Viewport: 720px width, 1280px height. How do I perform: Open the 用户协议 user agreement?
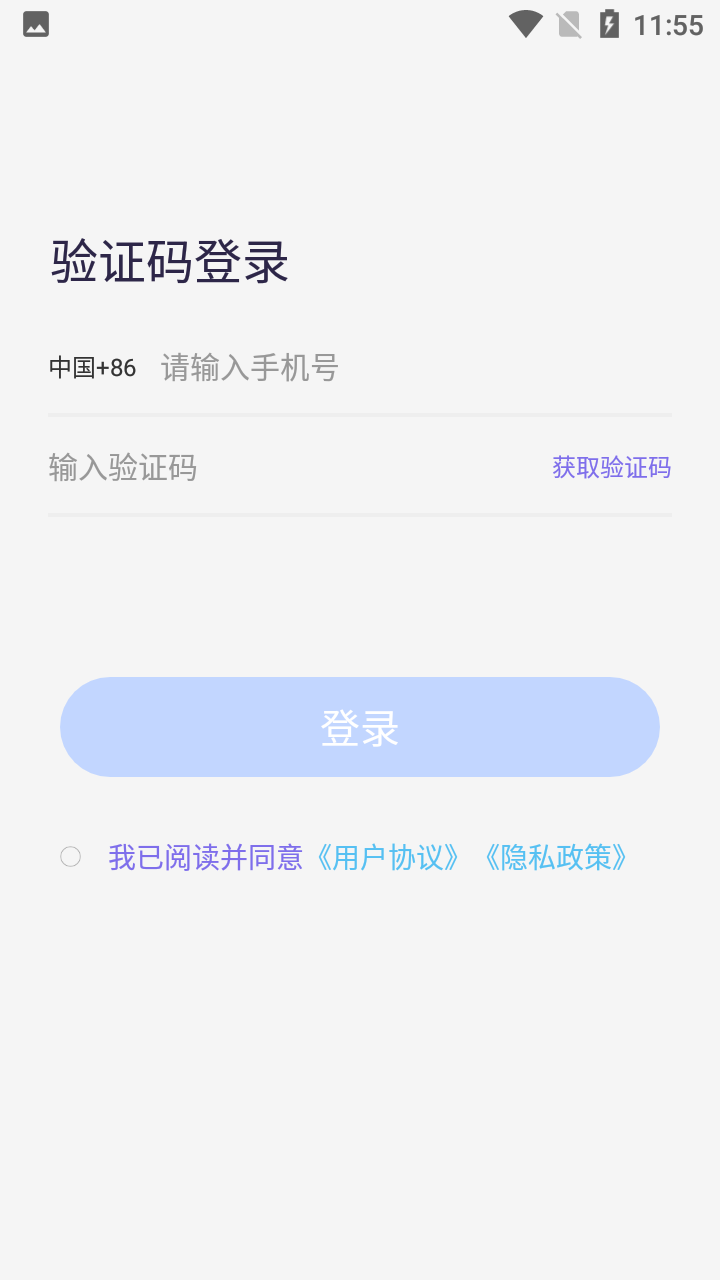point(388,857)
